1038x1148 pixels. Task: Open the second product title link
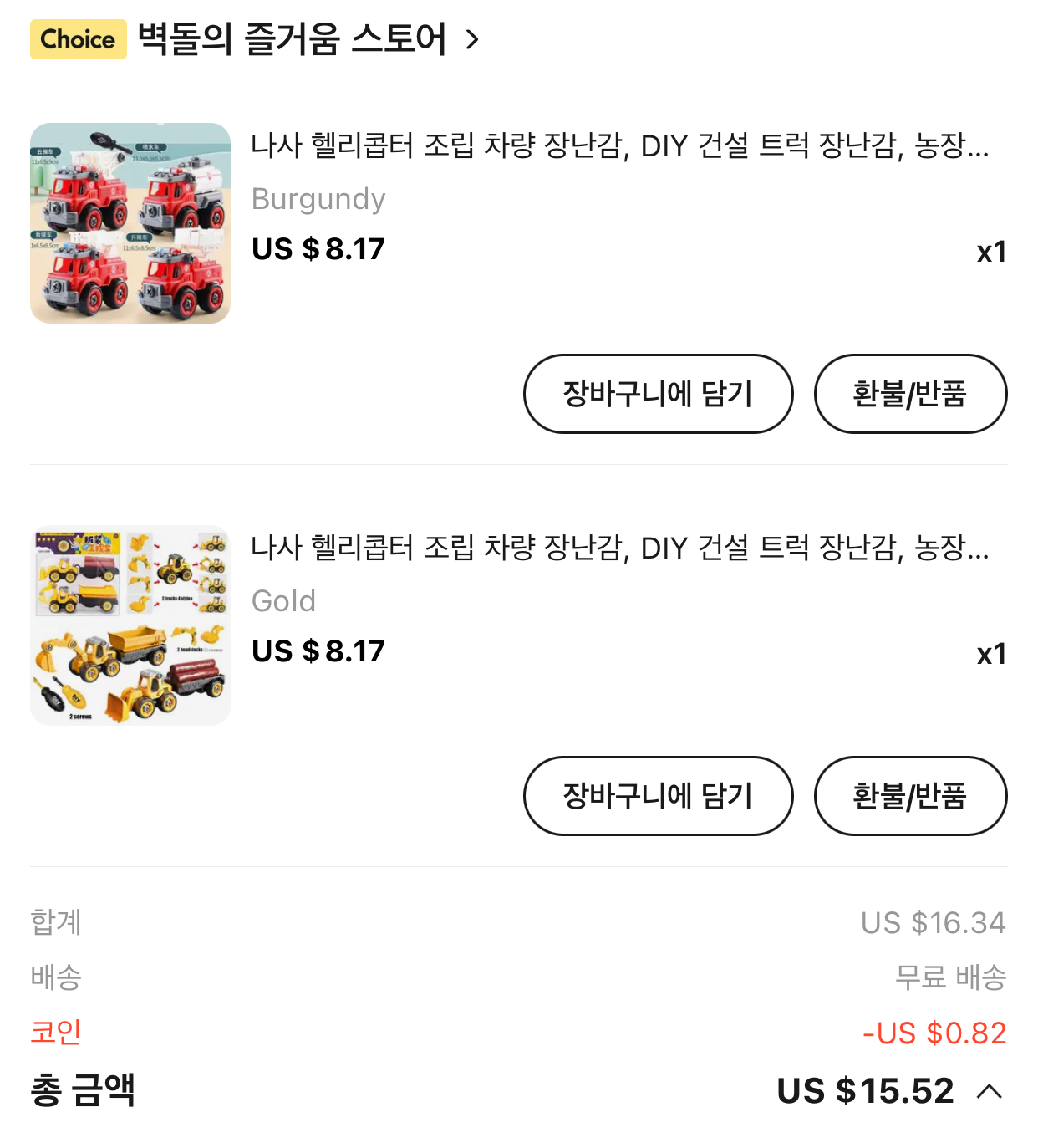point(623,548)
